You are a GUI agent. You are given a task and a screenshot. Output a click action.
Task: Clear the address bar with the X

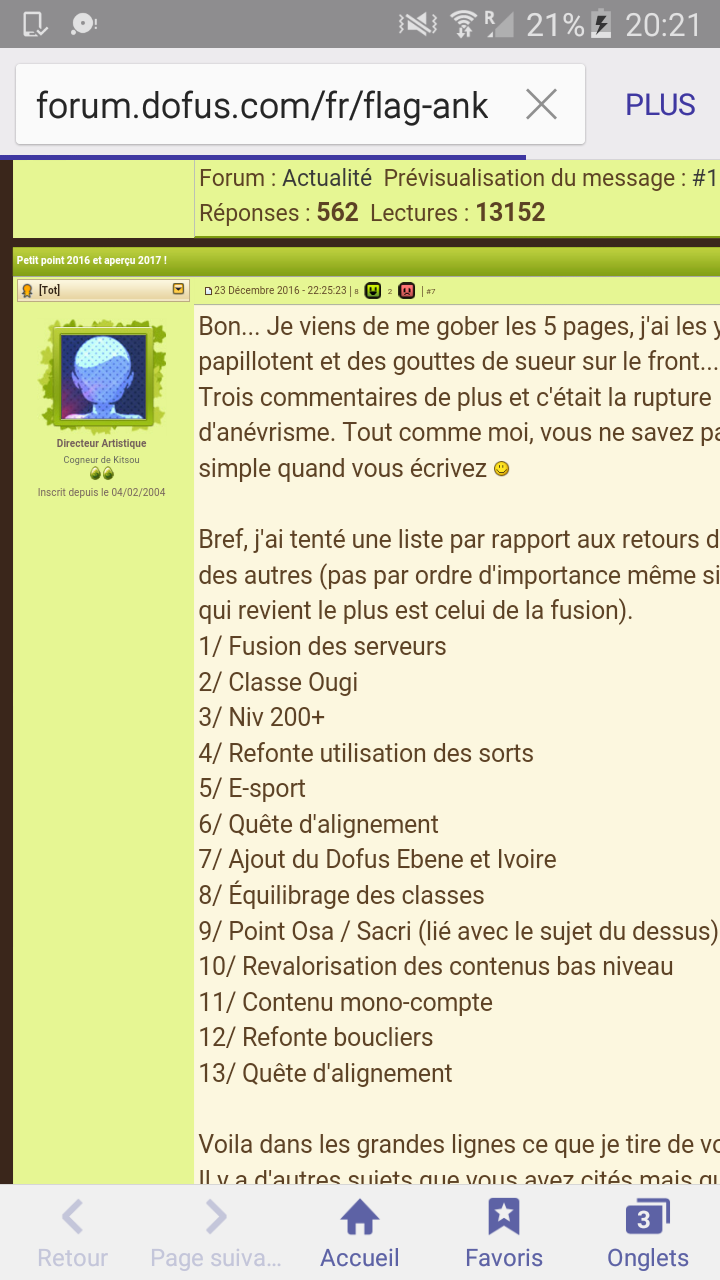(541, 105)
